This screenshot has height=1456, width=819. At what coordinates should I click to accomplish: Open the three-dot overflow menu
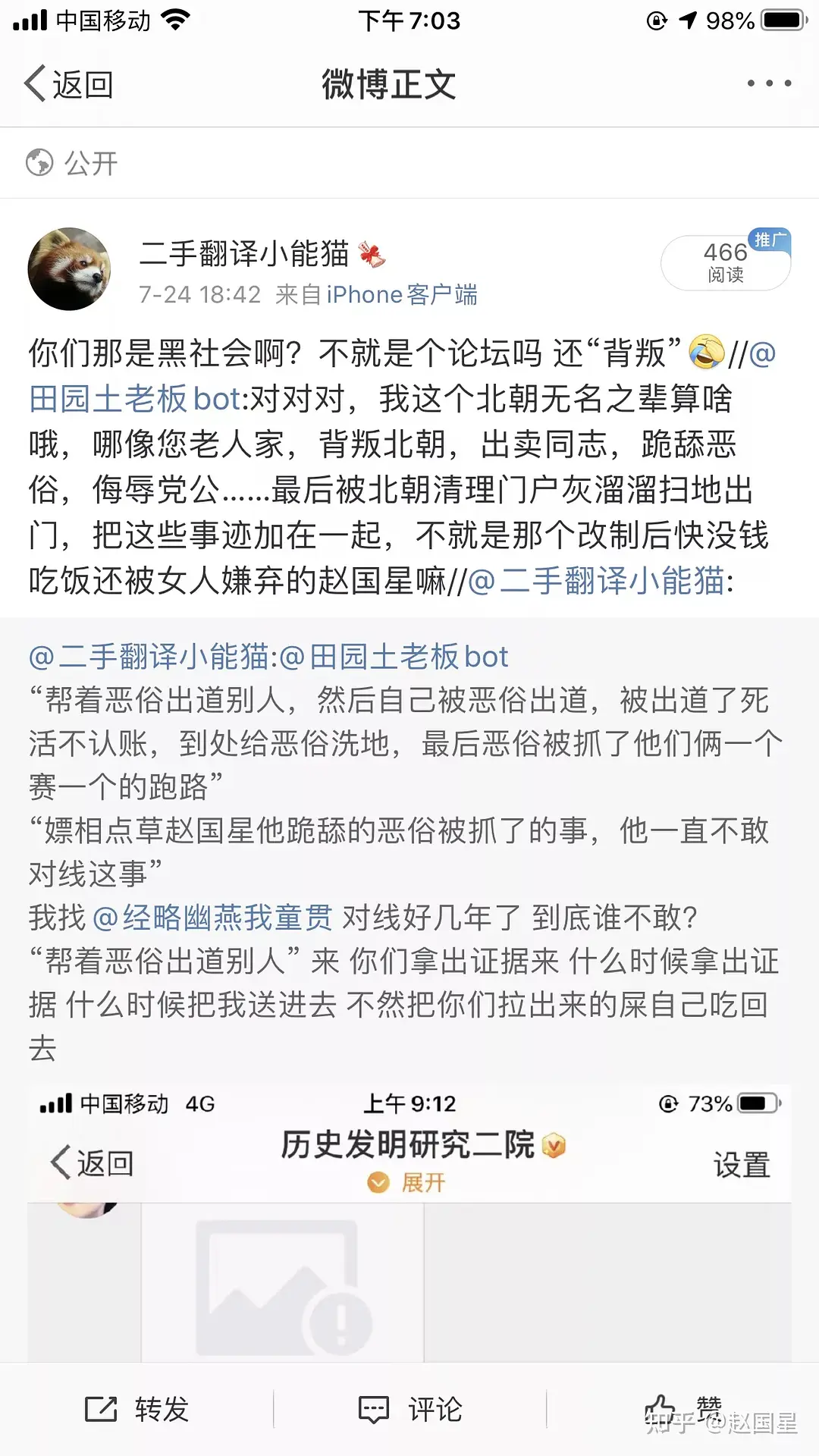pos(769,83)
